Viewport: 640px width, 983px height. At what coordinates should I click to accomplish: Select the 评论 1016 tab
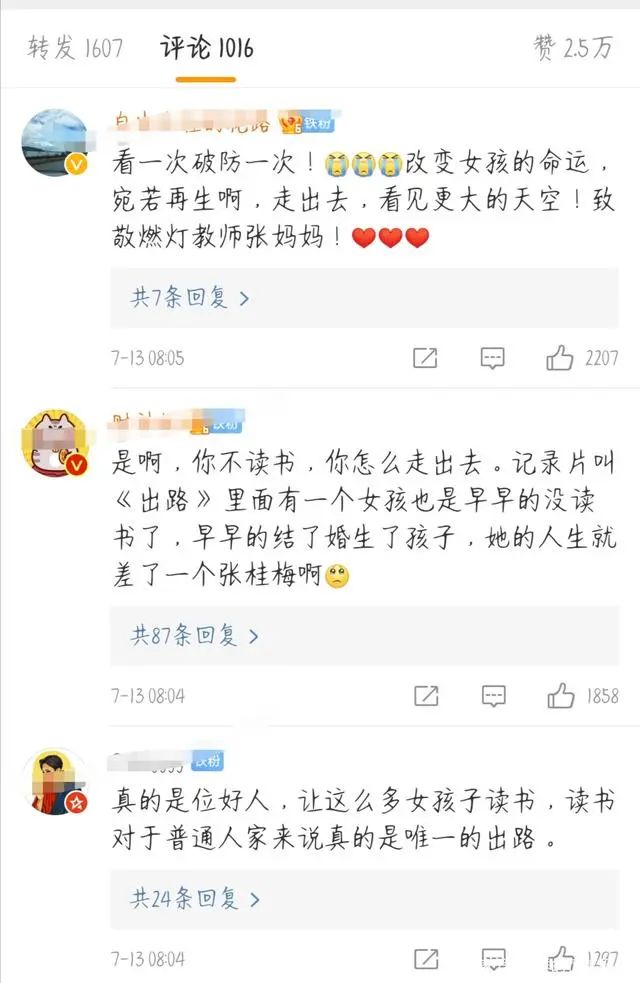(x=207, y=47)
